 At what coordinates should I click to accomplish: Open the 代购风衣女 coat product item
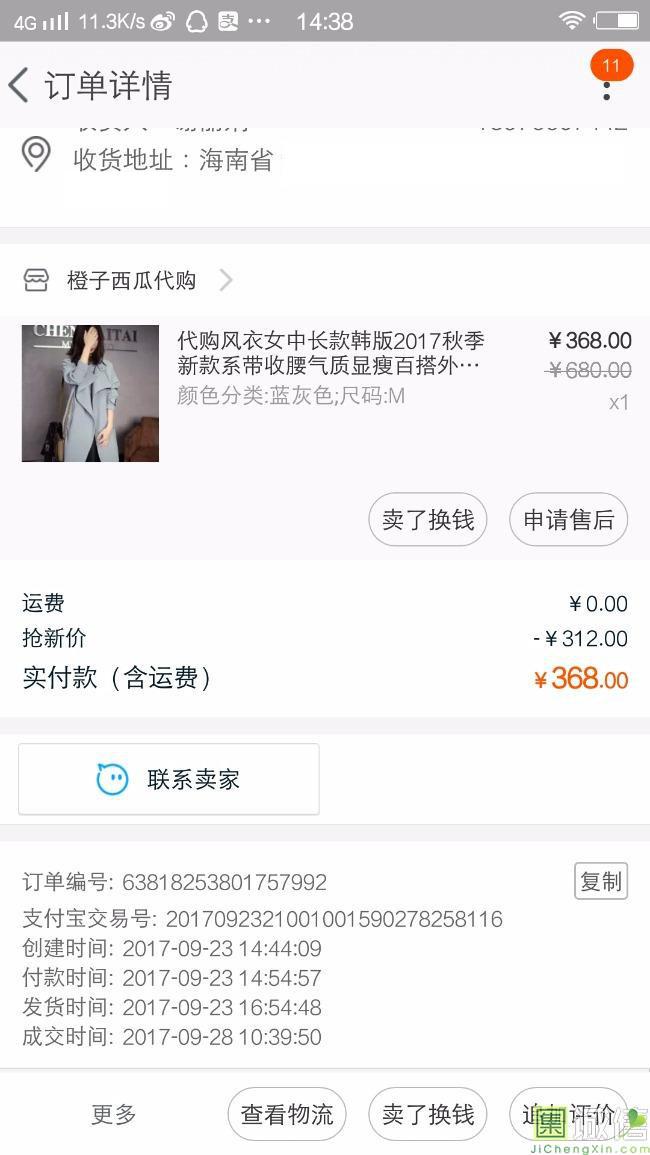coord(325,393)
